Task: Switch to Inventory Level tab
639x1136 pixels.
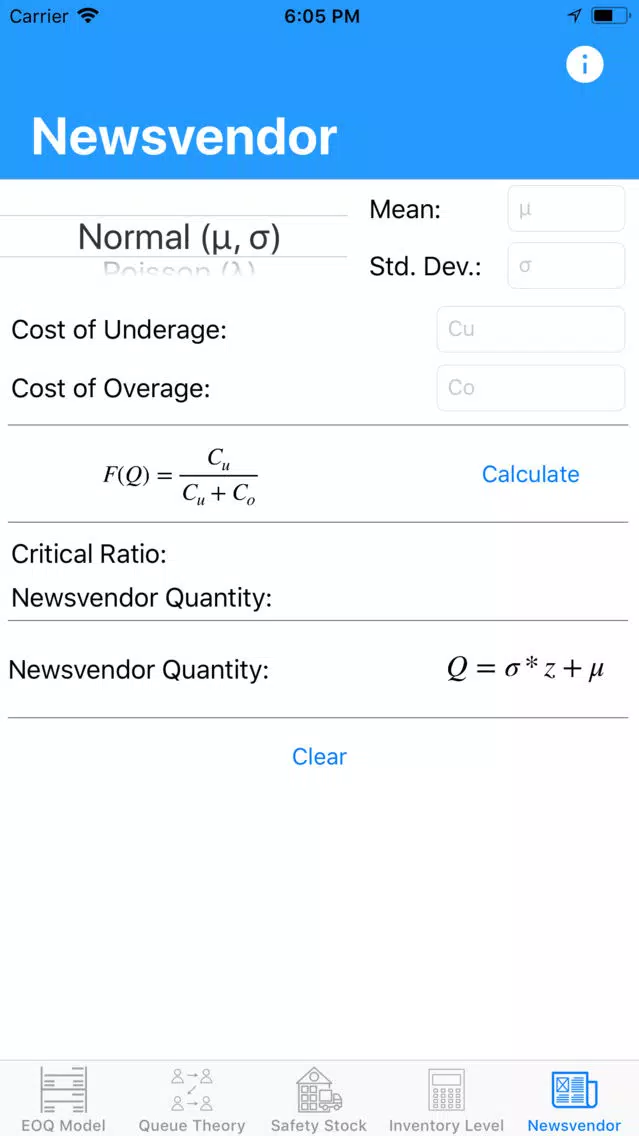Action: pyautogui.click(x=446, y=1099)
